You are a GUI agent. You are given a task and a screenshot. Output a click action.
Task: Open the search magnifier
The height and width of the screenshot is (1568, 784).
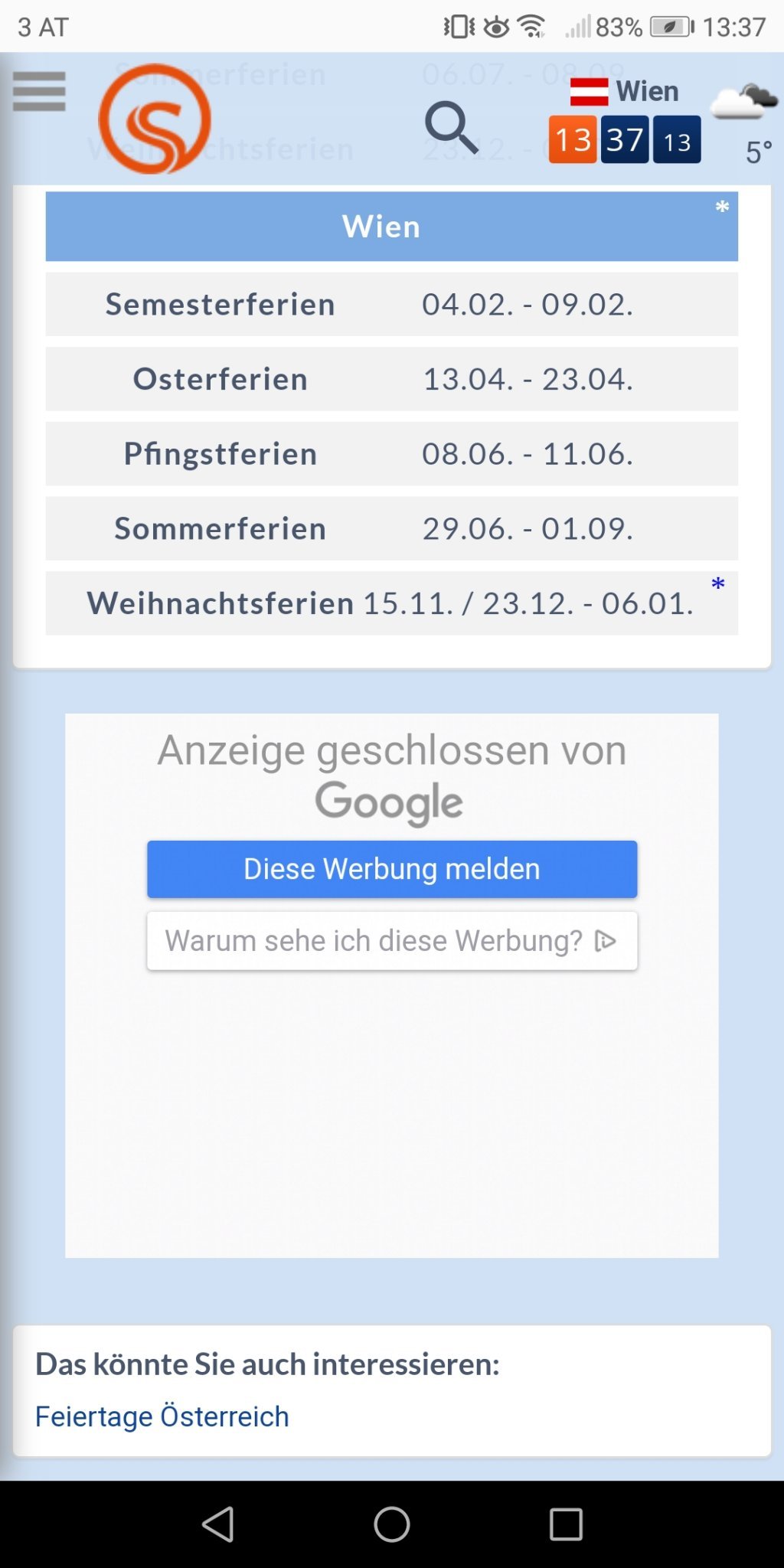tap(451, 127)
